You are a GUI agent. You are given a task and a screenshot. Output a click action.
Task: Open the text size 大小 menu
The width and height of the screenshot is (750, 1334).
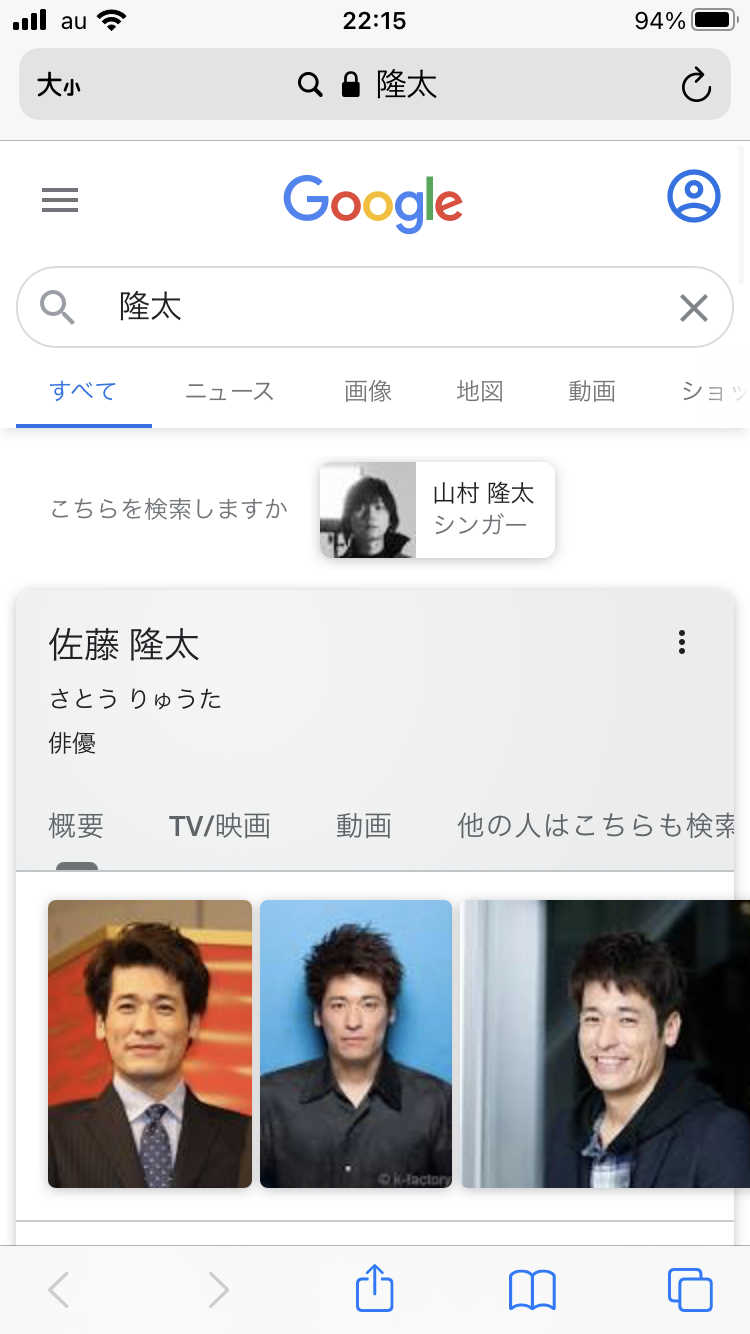(59, 85)
